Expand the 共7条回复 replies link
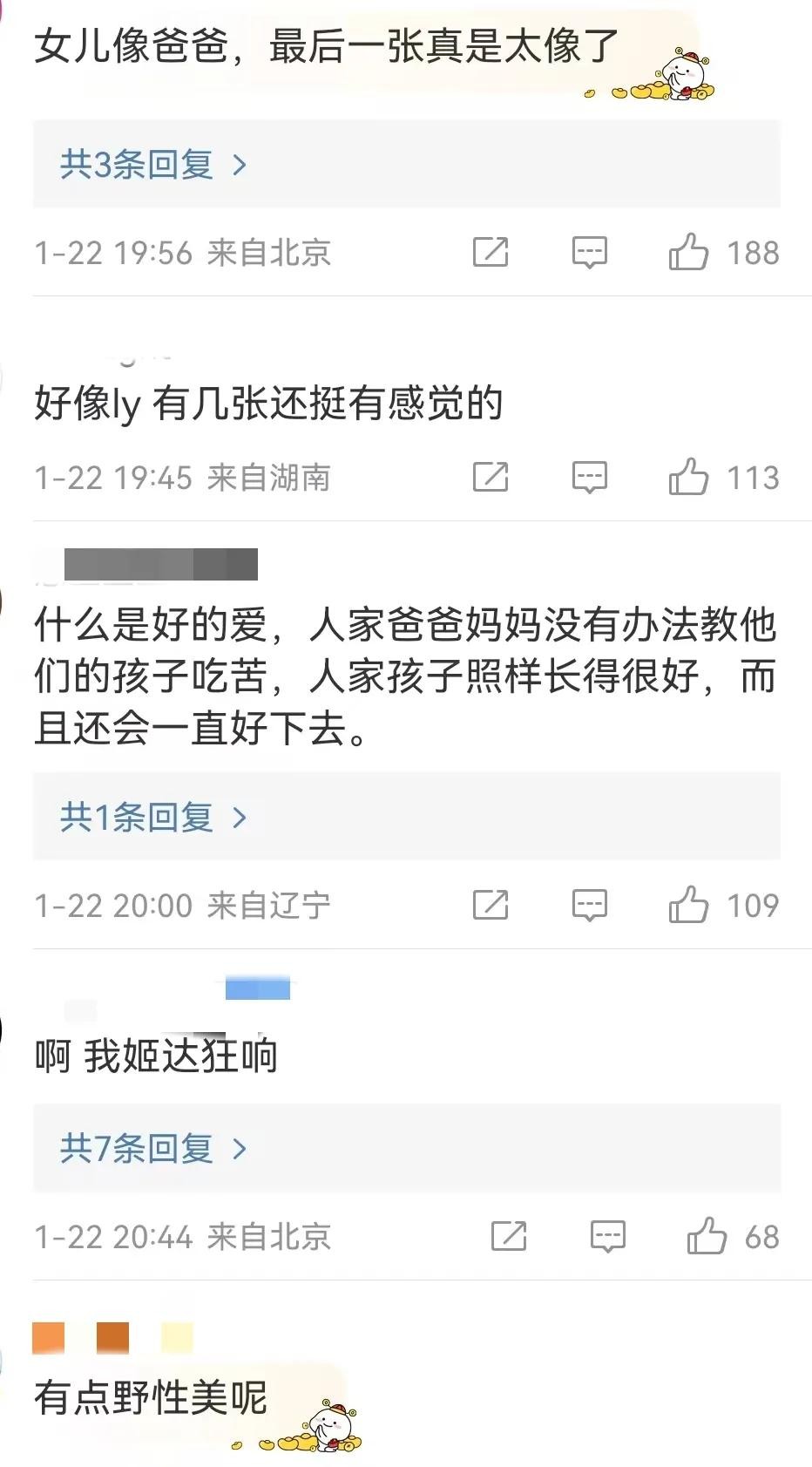812x1467 pixels. point(153,1148)
